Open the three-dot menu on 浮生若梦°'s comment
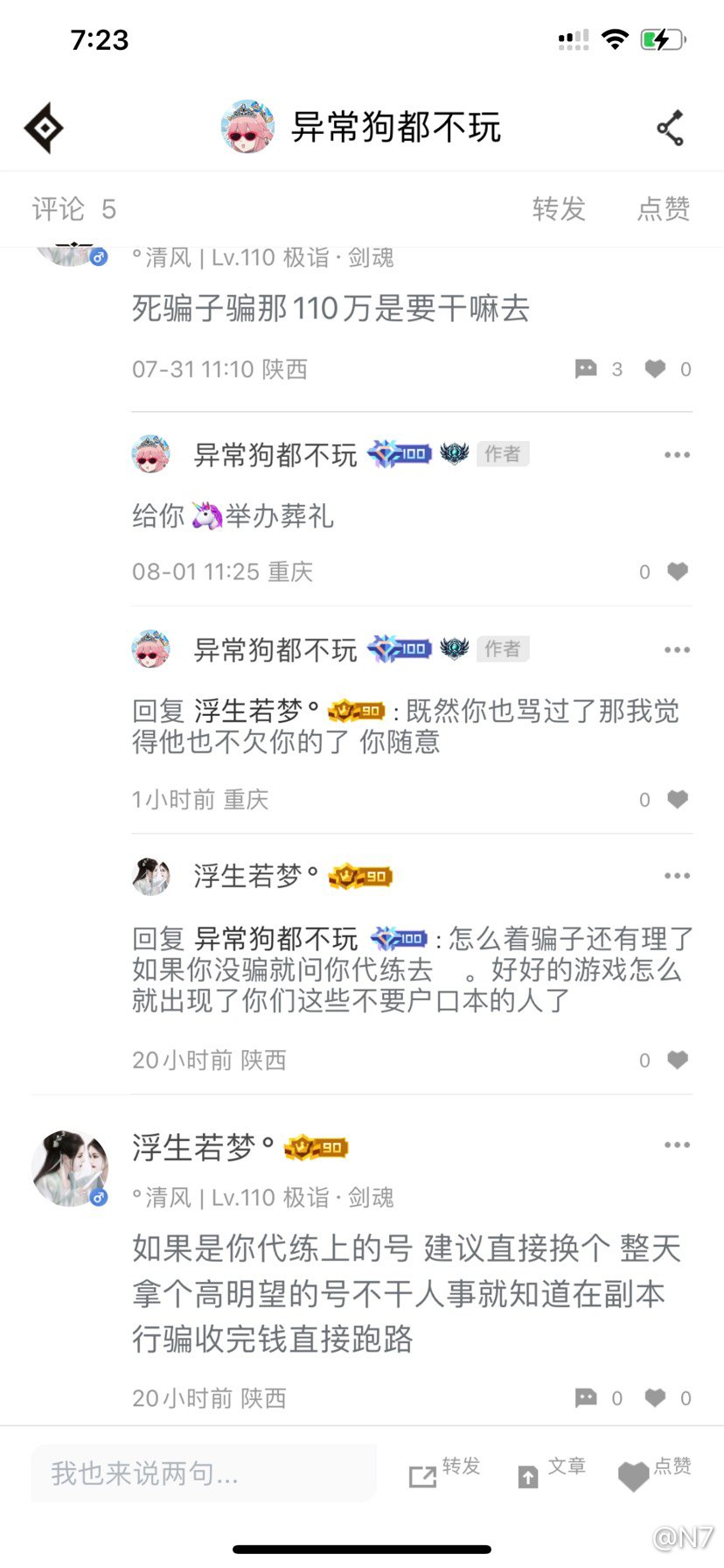The height and width of the screenshot is (1568, 724). tap(676, 876)
